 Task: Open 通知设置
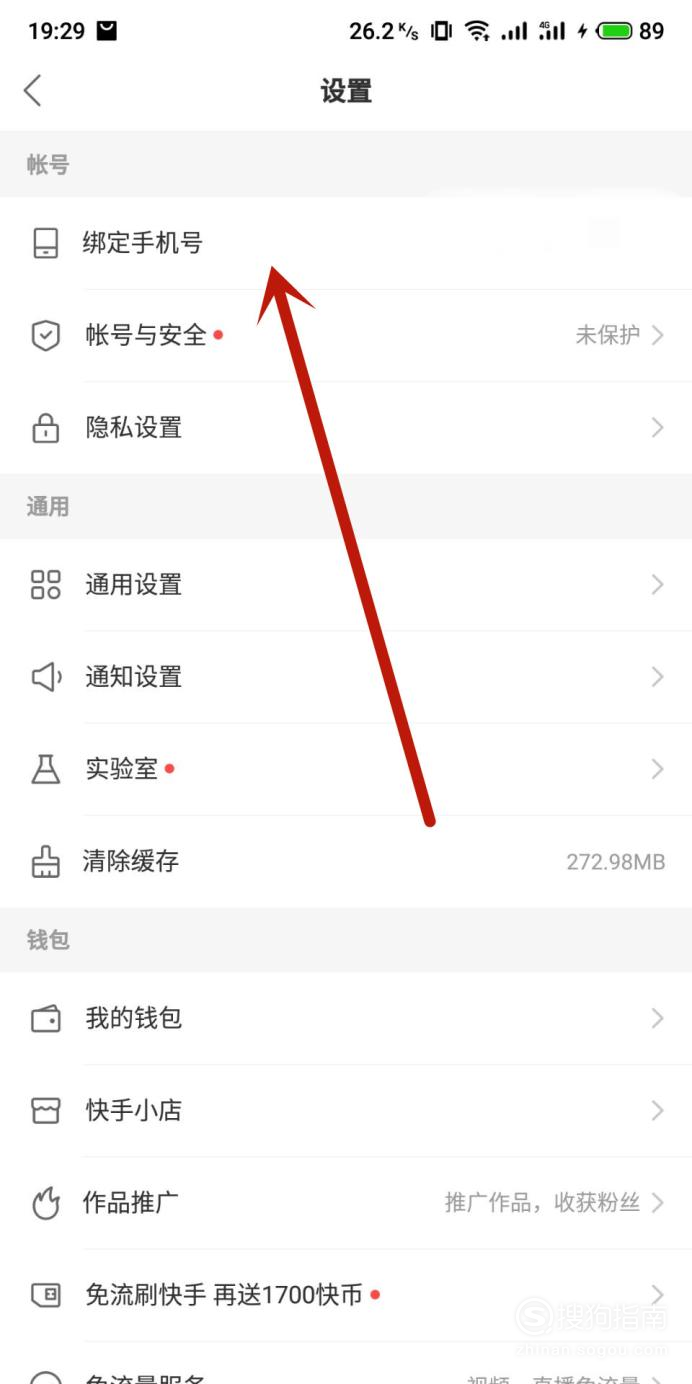point(346,677)
